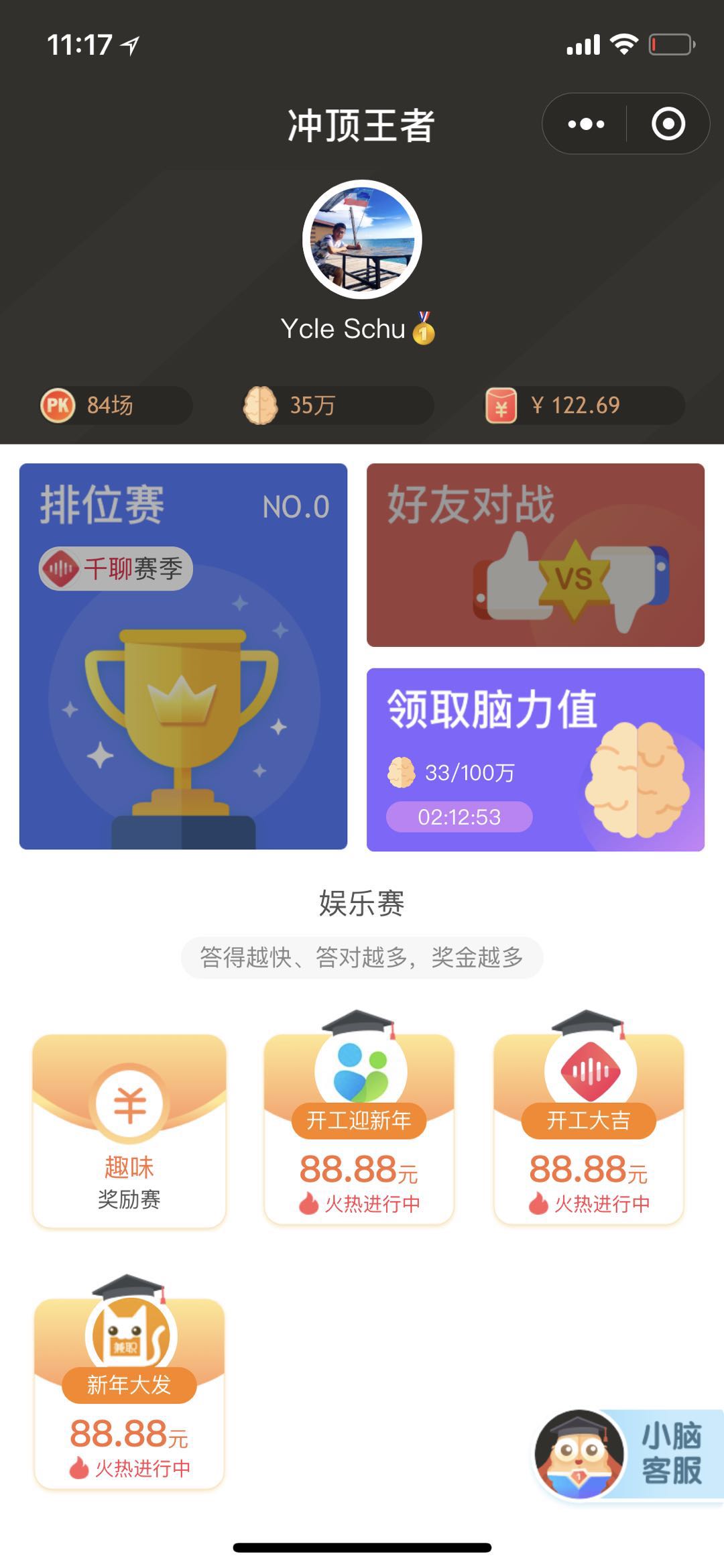Open the 趣味奖励赛 card
Screen dimensions: 724x1568
tap(129, 1131)
